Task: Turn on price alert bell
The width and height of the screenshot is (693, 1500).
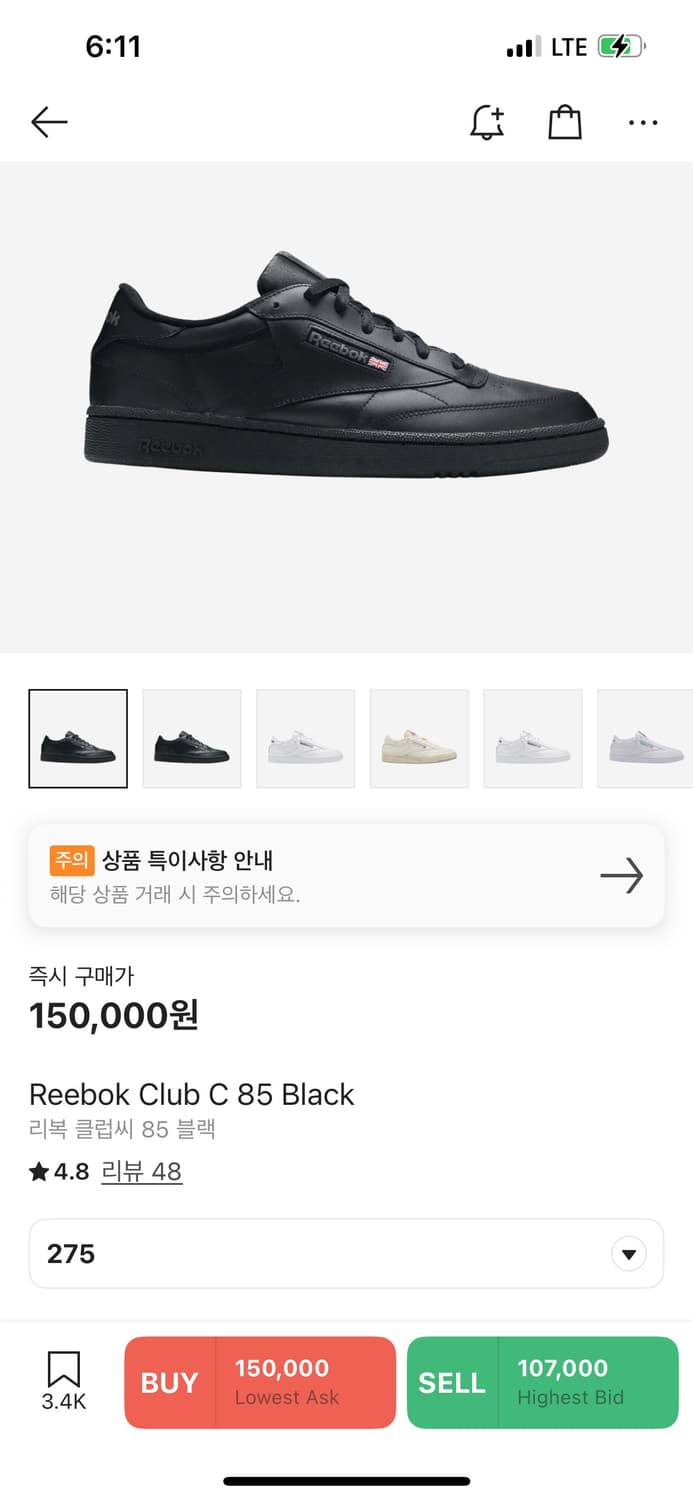Action: tap(487, 122)
